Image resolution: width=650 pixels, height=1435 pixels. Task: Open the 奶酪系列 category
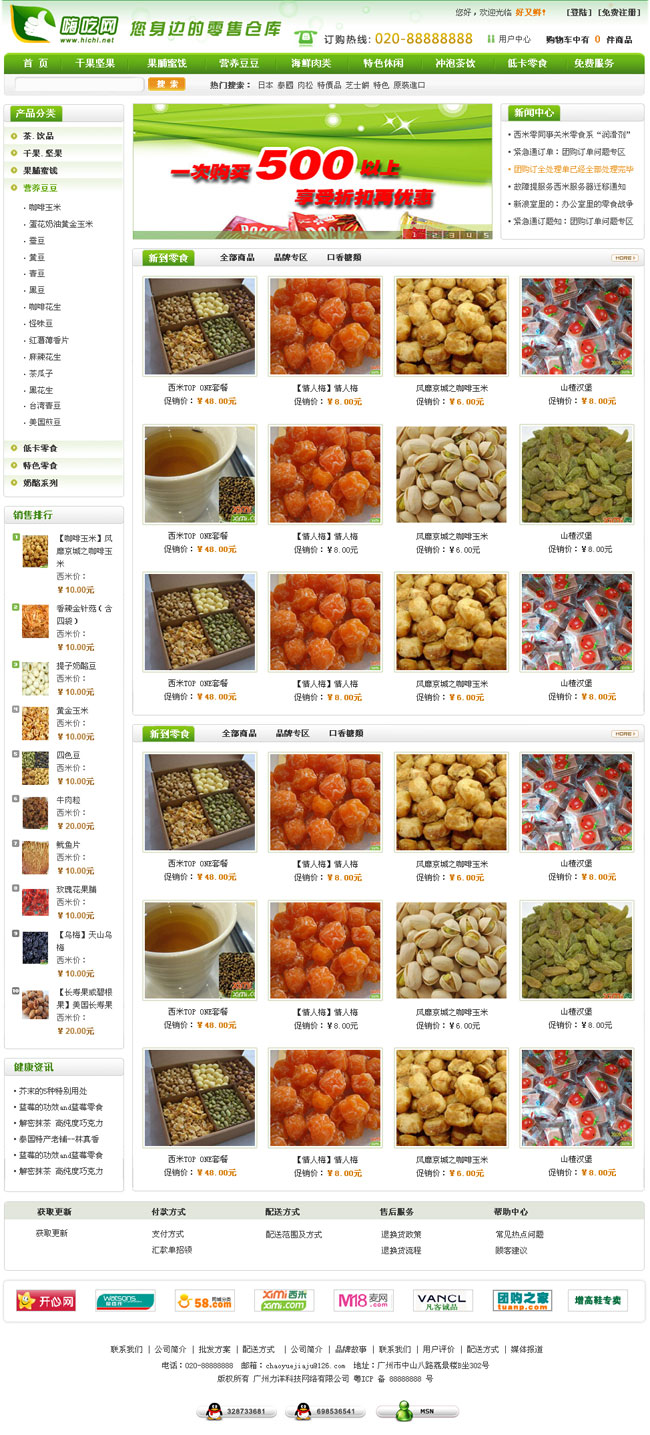41,483
